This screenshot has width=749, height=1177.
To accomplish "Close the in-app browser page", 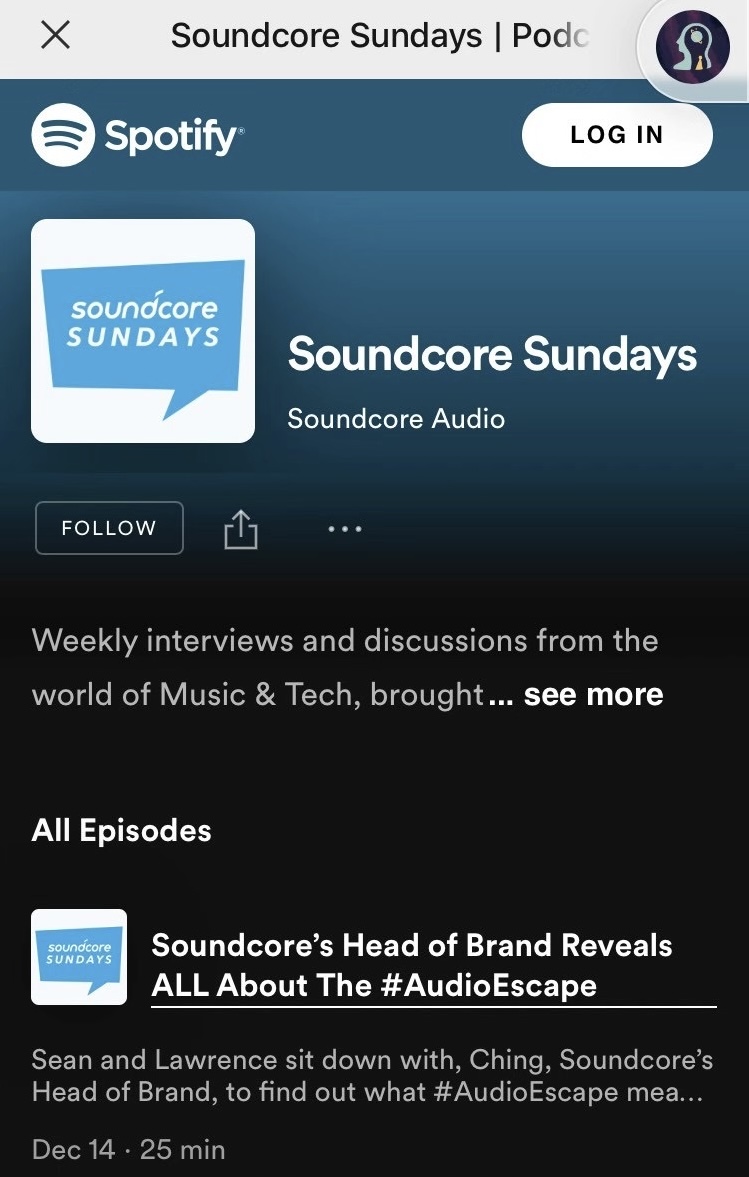I will coord(55,36).
